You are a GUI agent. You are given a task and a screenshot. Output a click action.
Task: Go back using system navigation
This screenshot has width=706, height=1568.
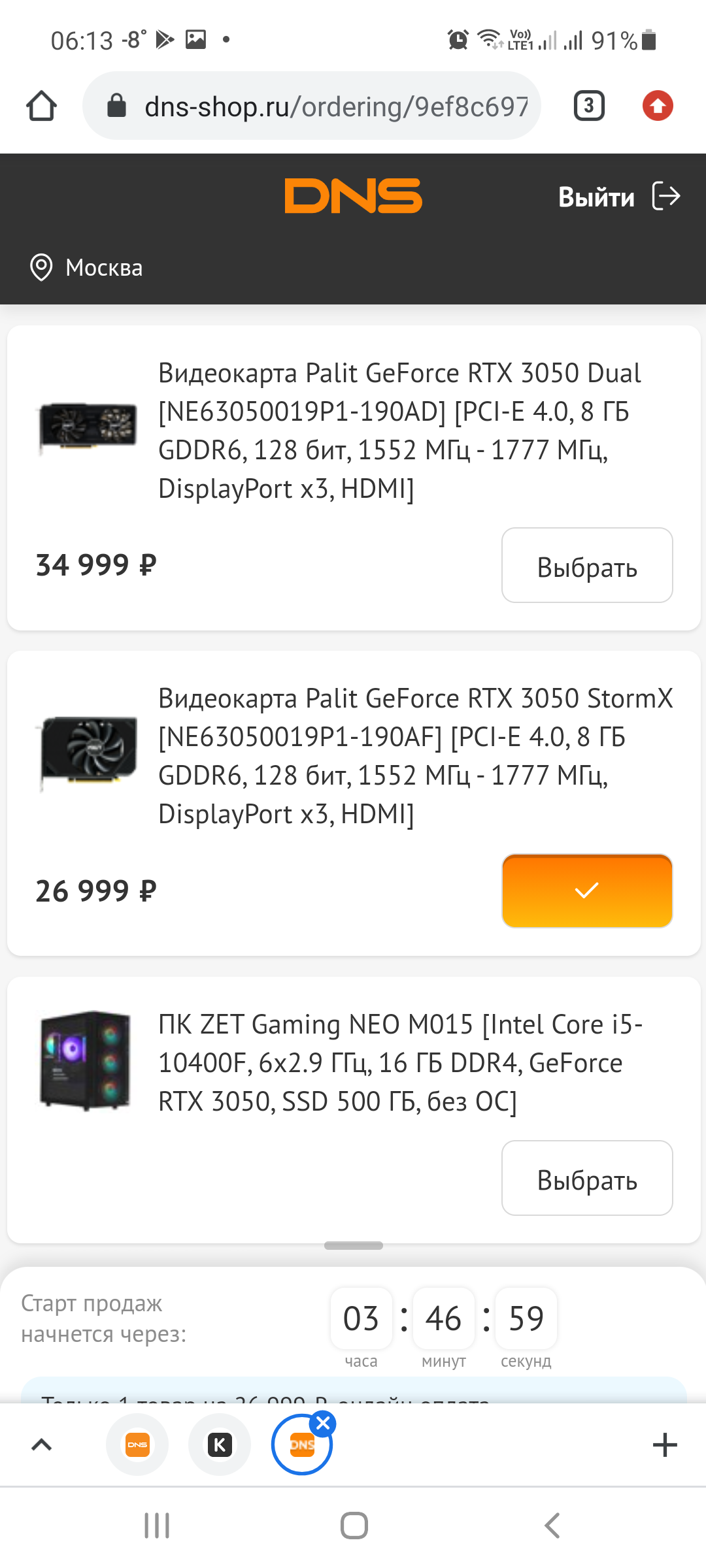552,1526
